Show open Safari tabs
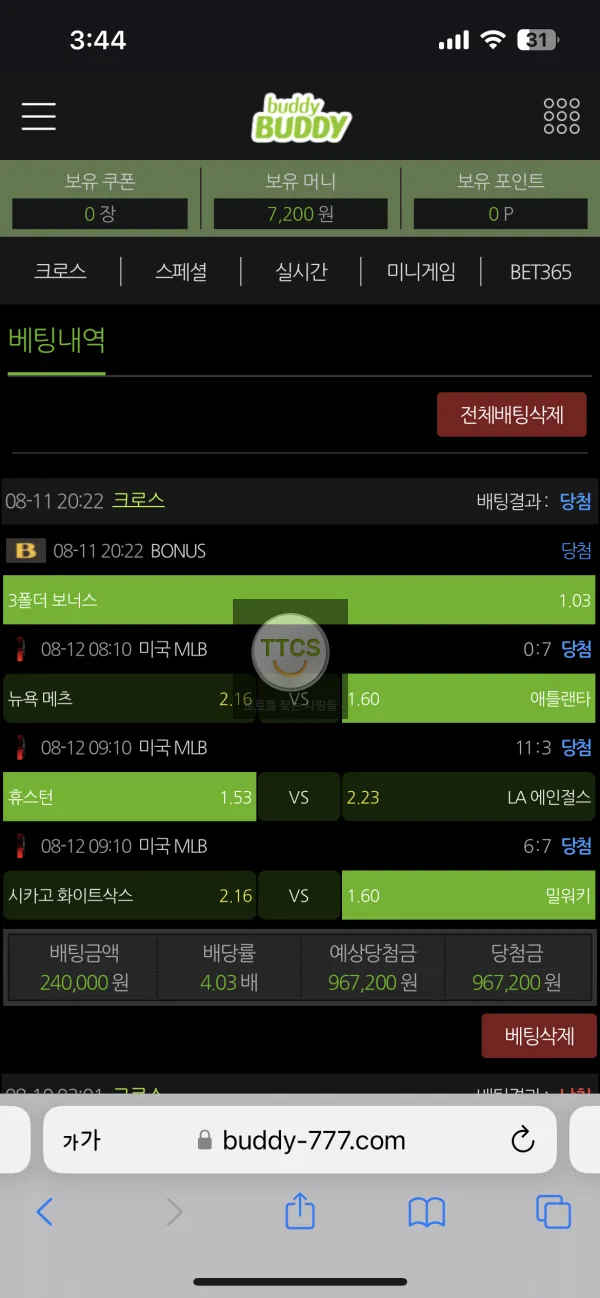The image size is (600, 1298). tap(553, 1212)
